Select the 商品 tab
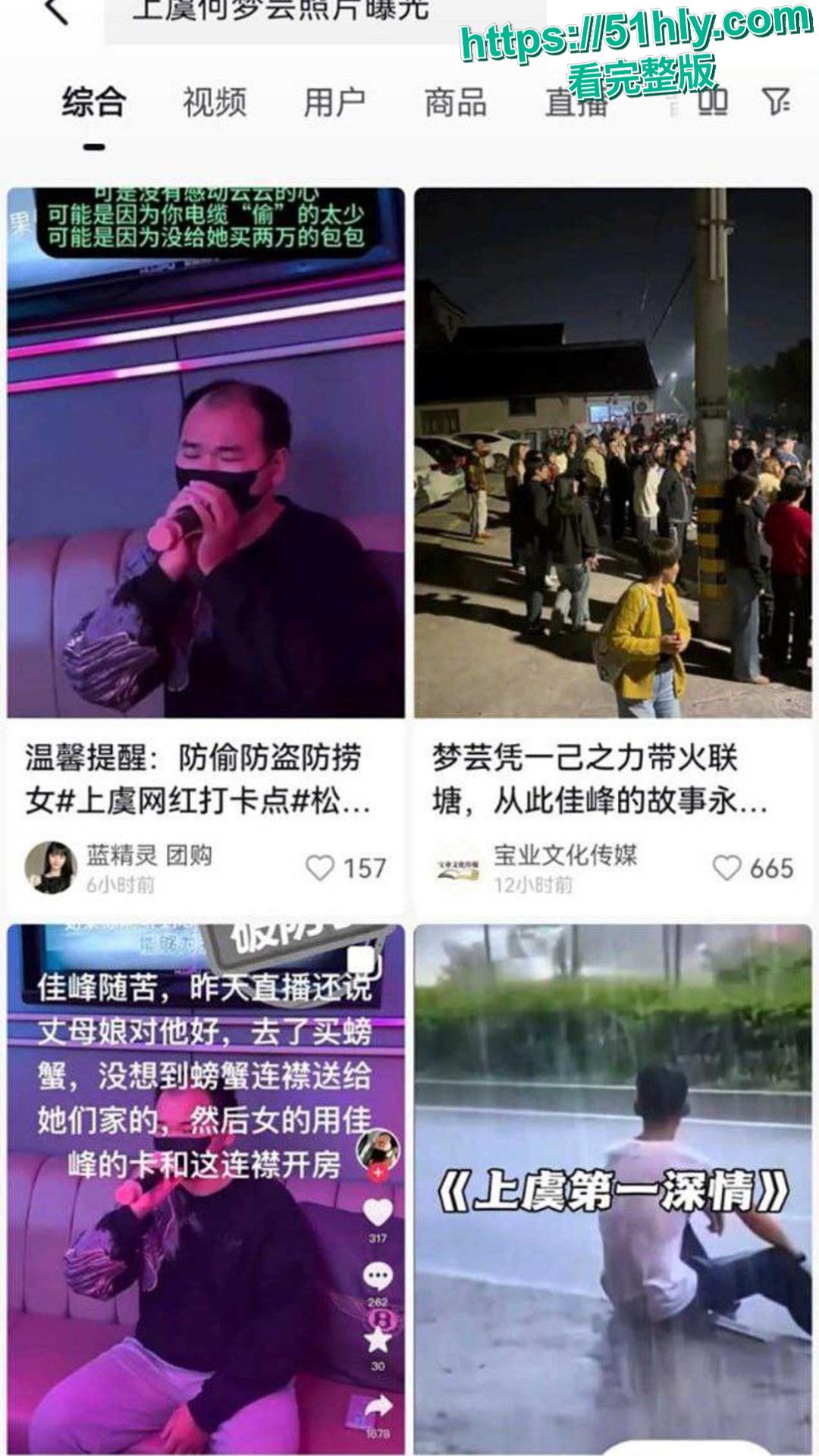 [x=456, y=104]
